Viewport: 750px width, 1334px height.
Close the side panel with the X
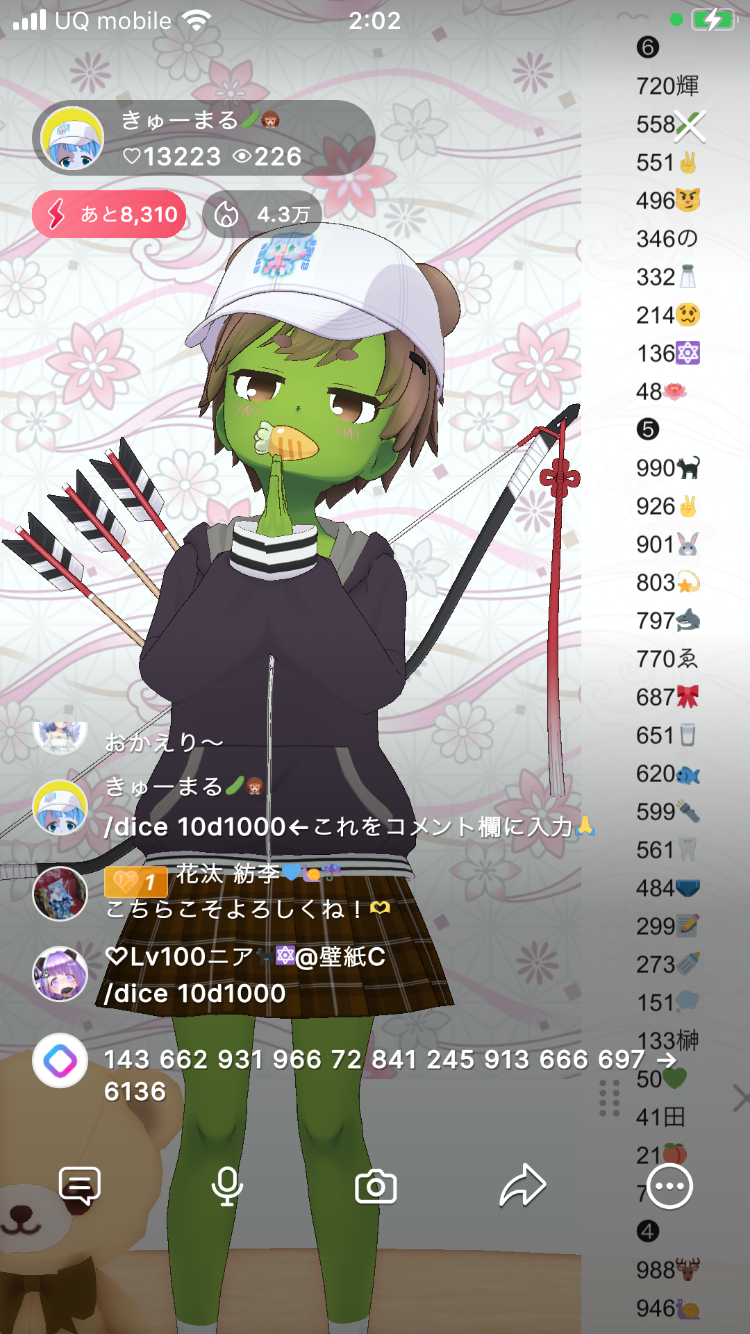pyautogui.click(x=741, y=1100)
